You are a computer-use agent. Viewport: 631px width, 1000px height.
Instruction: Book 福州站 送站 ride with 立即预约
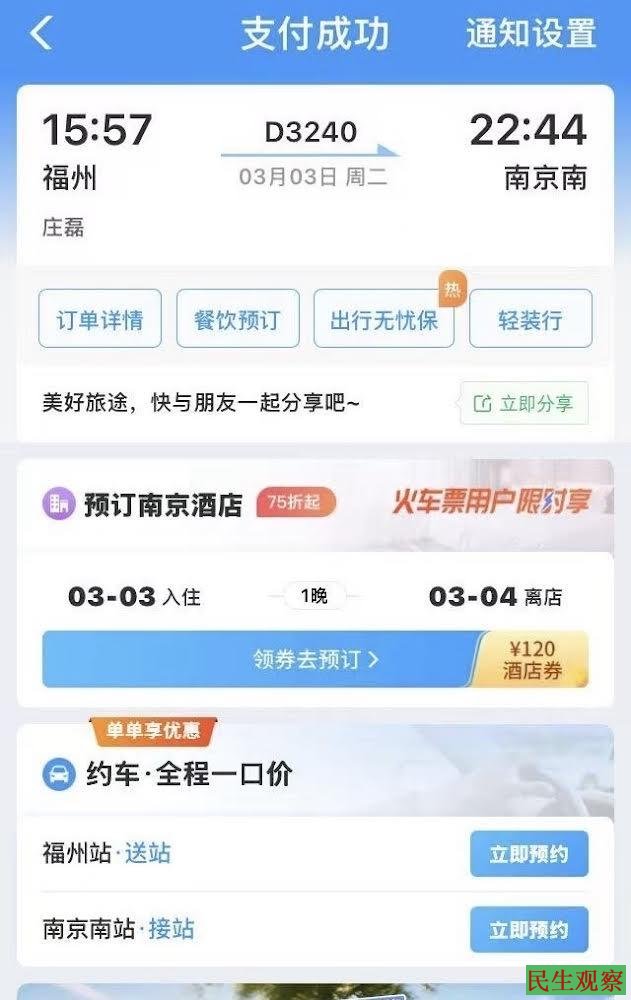(x=529, y=854)
